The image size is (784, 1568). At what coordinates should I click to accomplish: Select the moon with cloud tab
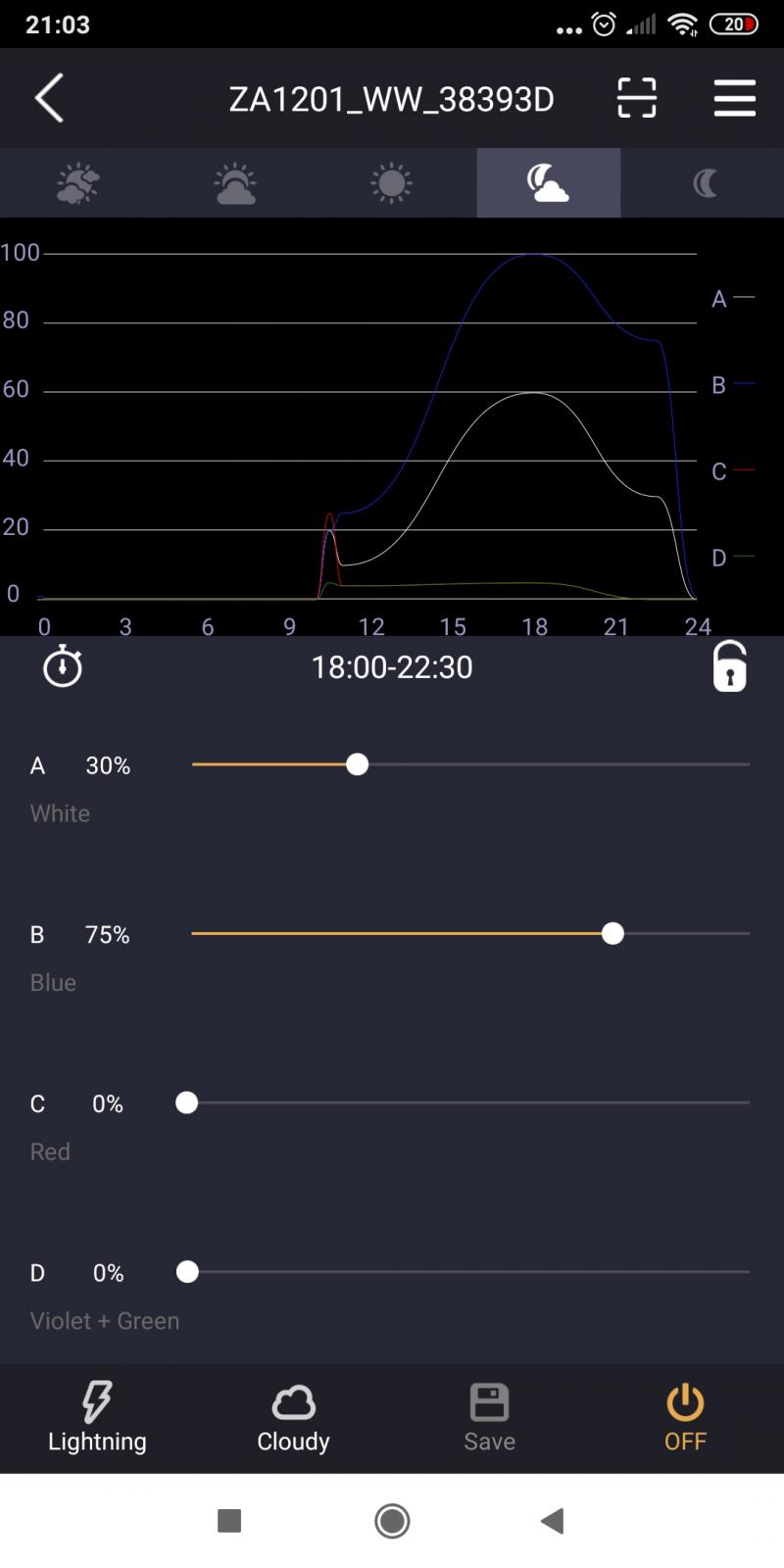[x=548, y=183]
